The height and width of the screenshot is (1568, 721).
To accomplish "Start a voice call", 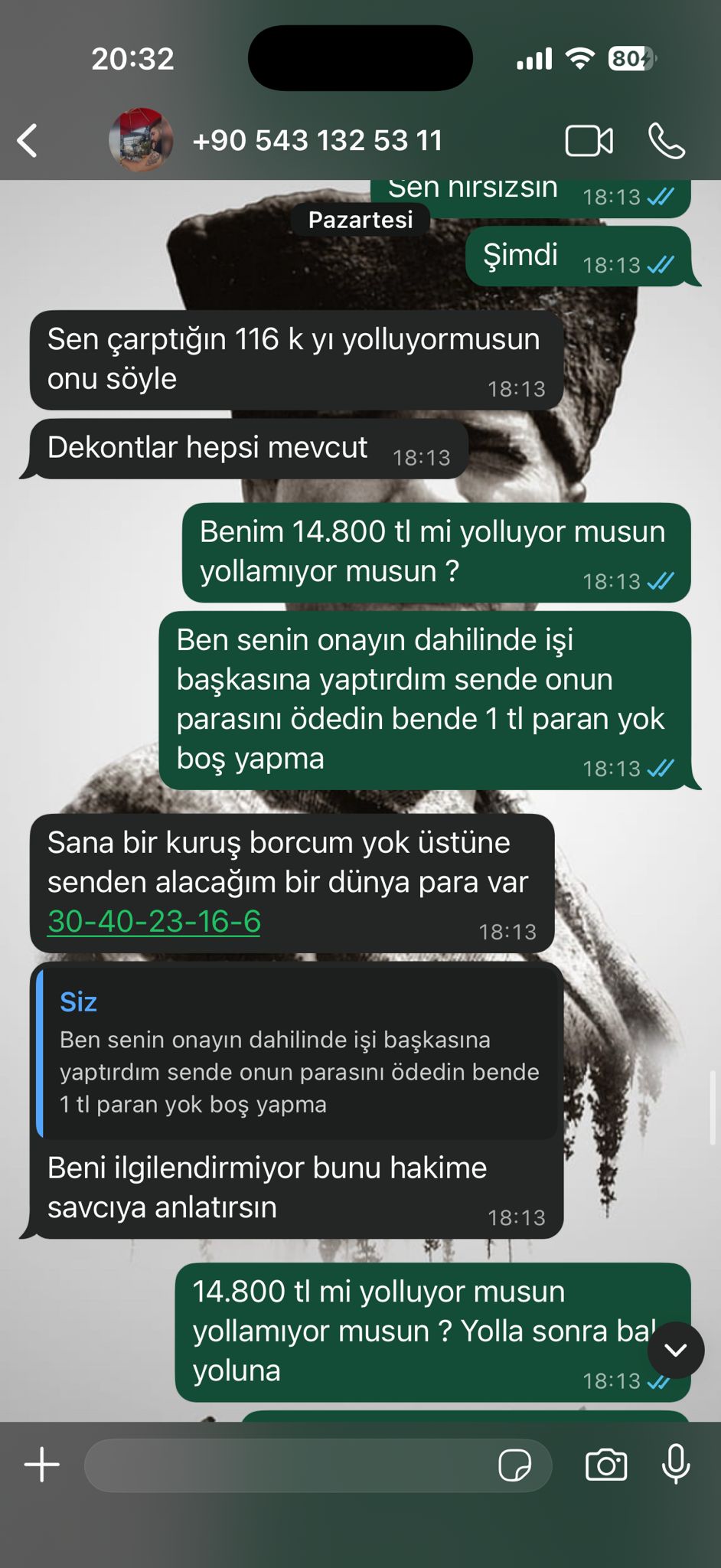I will pyautogui.click(x=667, y=141).
